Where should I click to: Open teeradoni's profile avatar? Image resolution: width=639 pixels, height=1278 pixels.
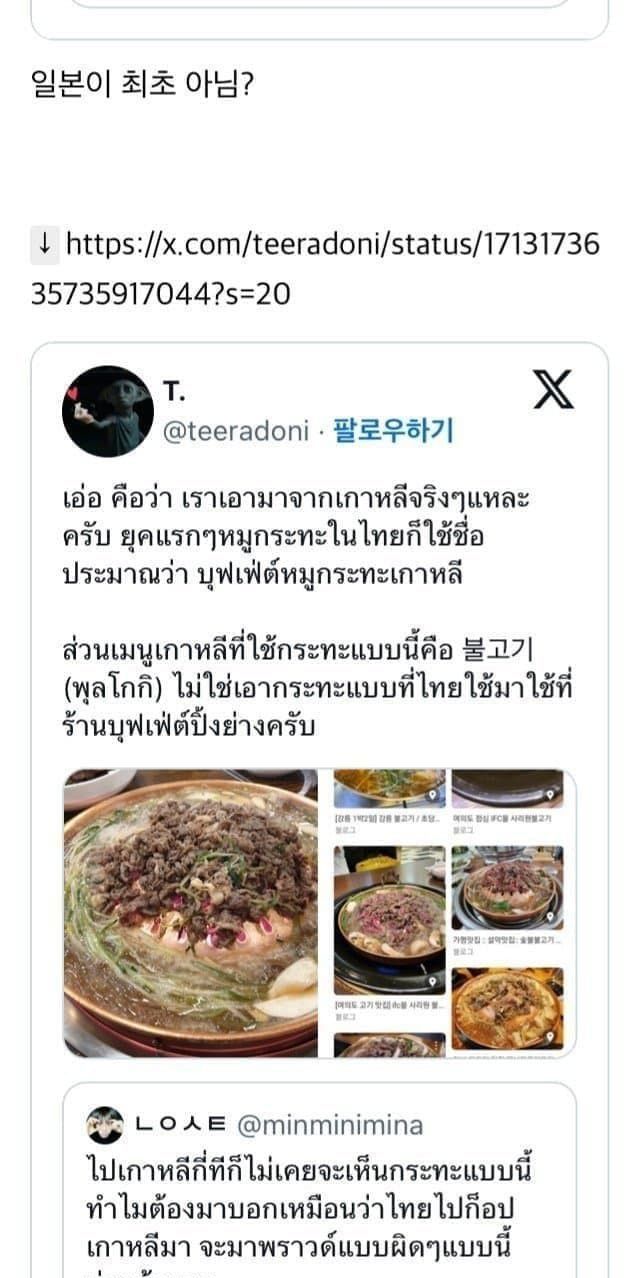pos(107,411)
